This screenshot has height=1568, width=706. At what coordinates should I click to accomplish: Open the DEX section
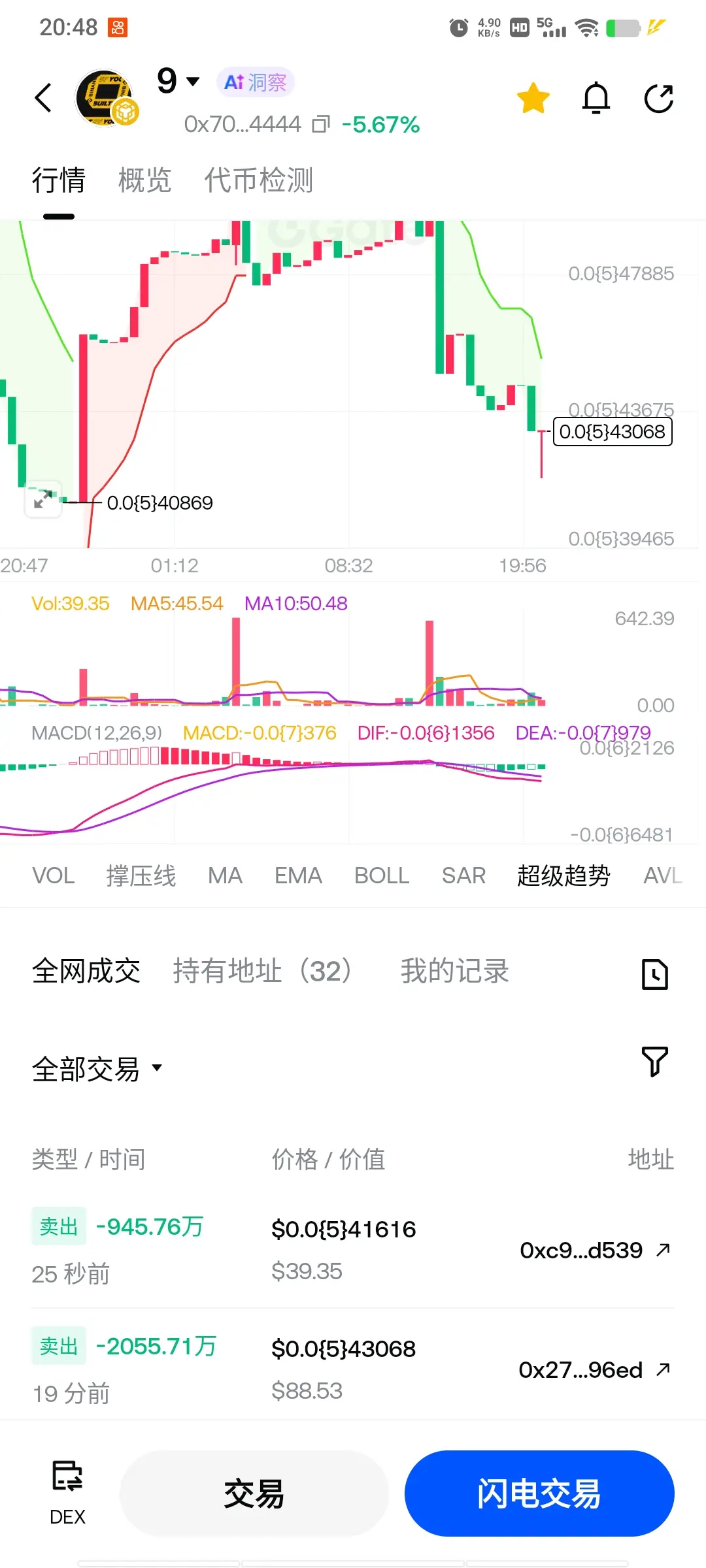pyautogui.click(x=67, y=1494)
